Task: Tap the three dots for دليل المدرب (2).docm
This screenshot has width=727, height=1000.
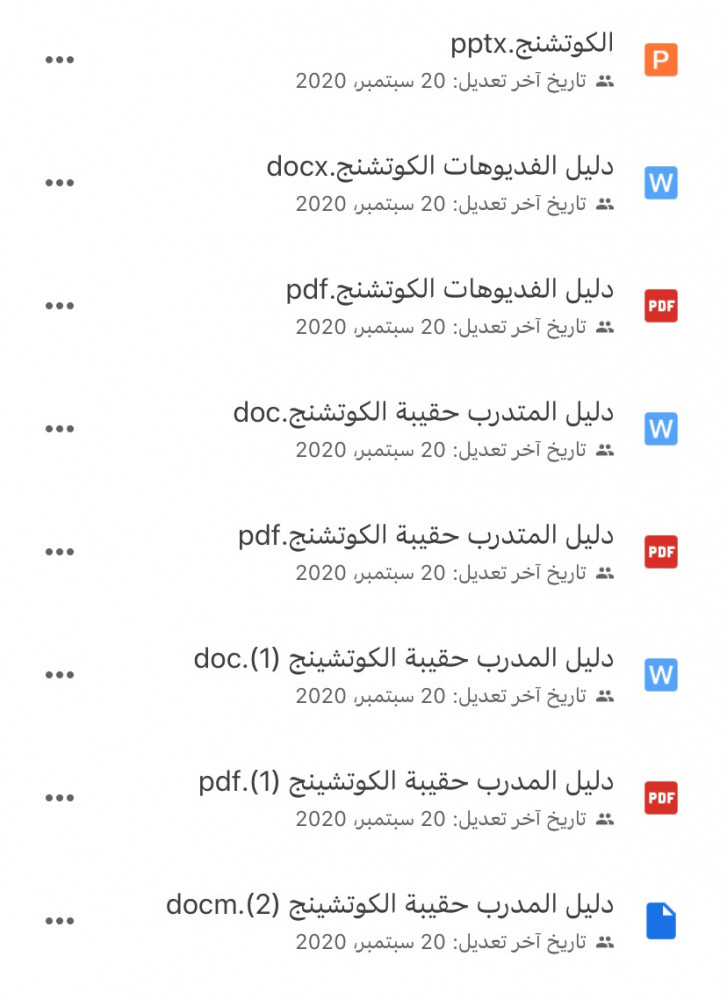Action: (x=60, y=921)
